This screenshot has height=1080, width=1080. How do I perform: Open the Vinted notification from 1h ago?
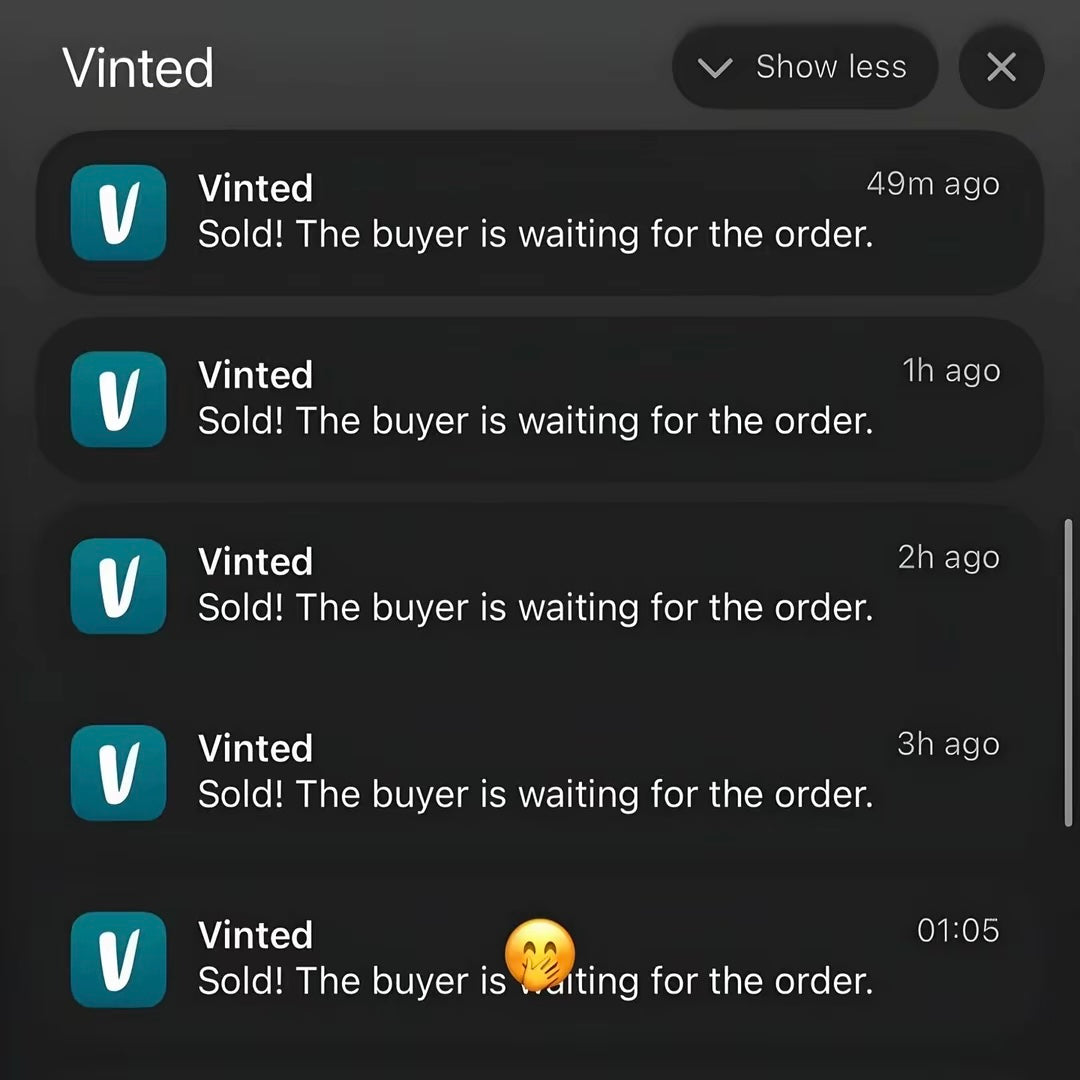(540, 399)
